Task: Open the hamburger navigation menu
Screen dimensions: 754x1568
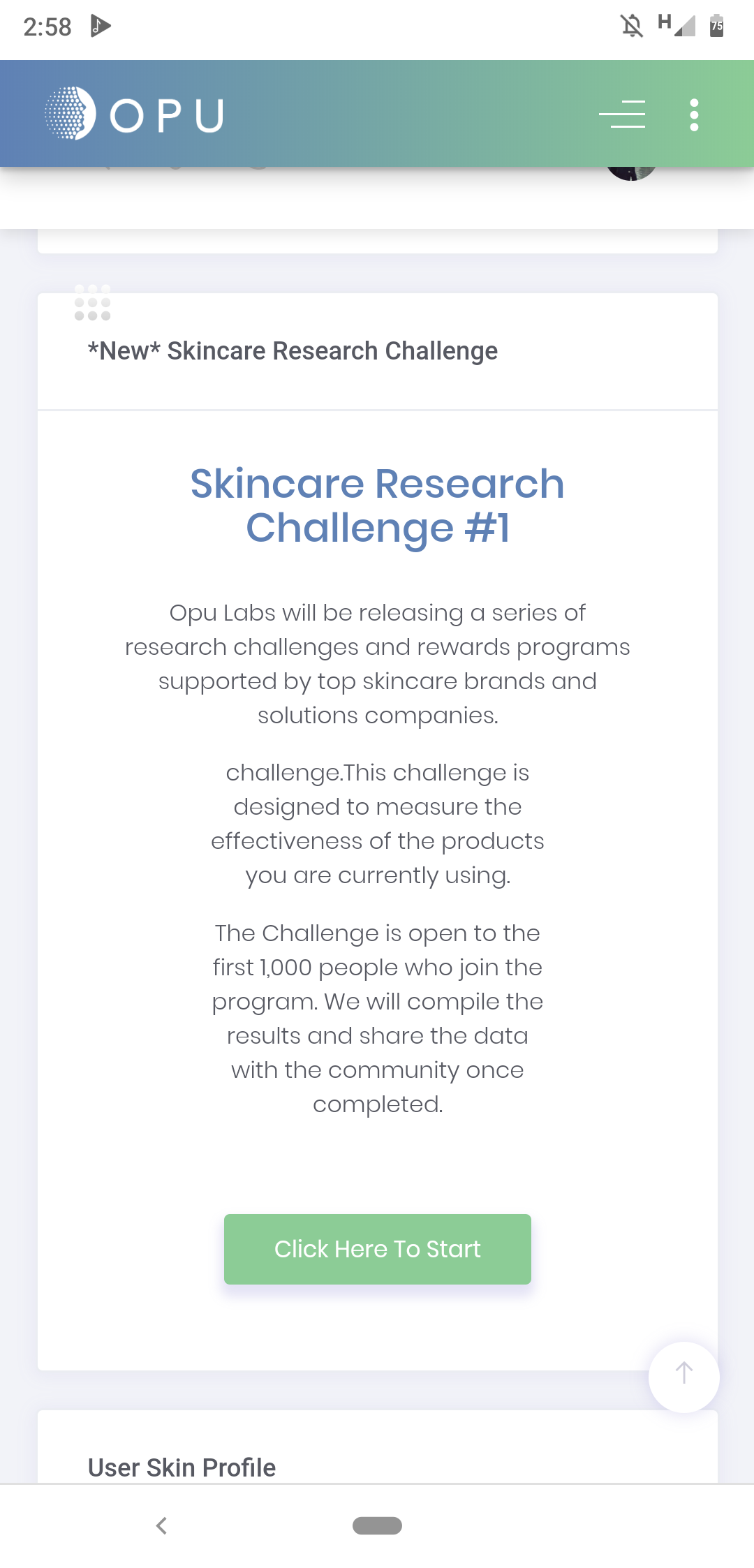Action: (622, 114)
